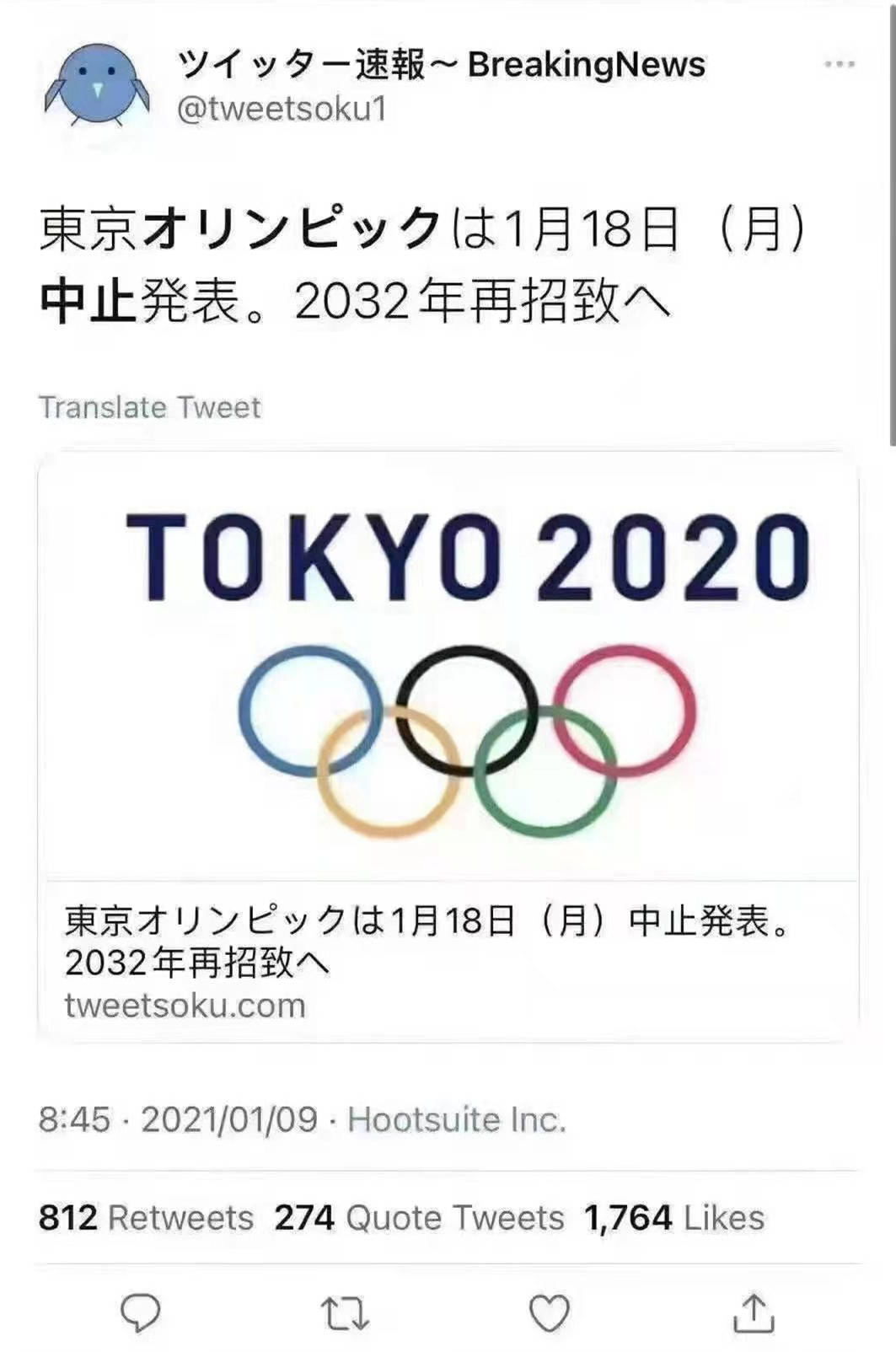Click Translate Tweet
This screenshot has height=1352, width=896.
pos(150,408)
